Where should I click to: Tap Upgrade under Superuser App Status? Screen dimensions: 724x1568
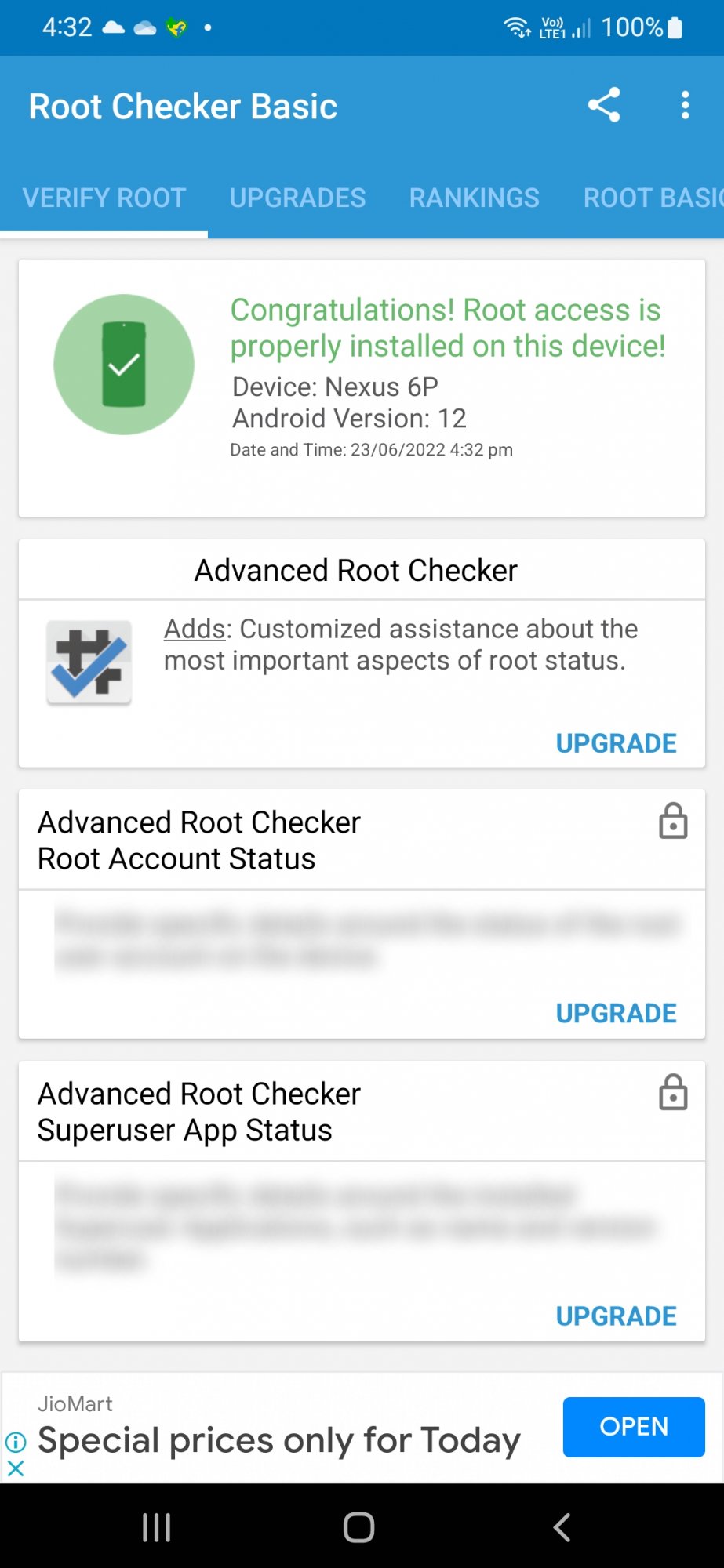pyautogui.click(x=616, y=1316)
